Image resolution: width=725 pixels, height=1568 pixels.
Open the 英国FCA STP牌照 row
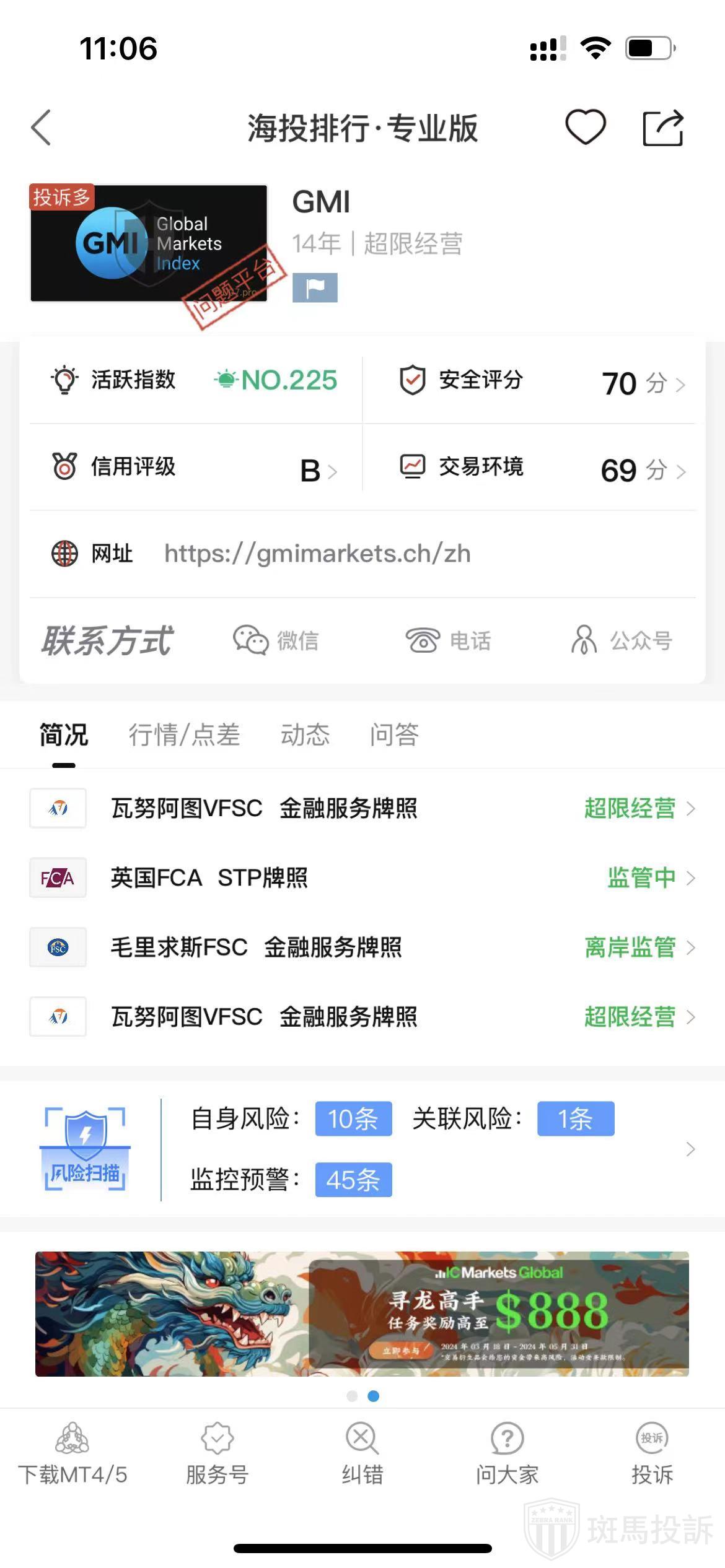pyautogui.click(x=362, y=878)
